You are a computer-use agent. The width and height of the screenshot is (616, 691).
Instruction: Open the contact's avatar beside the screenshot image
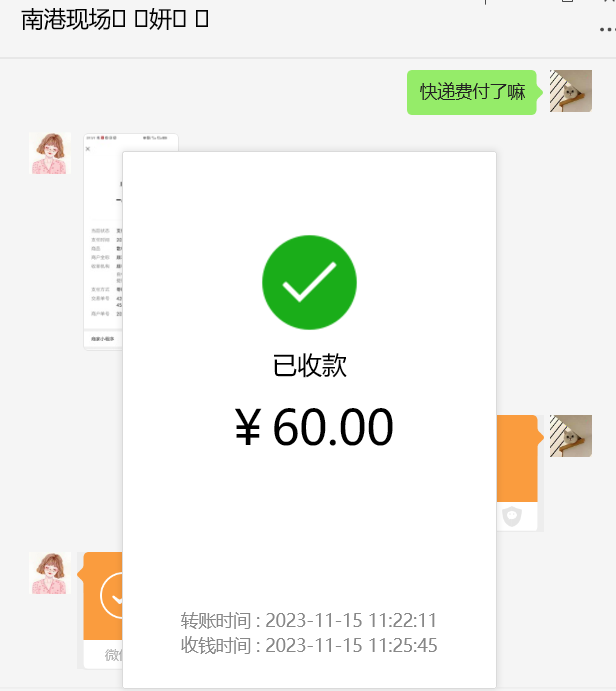49,154
